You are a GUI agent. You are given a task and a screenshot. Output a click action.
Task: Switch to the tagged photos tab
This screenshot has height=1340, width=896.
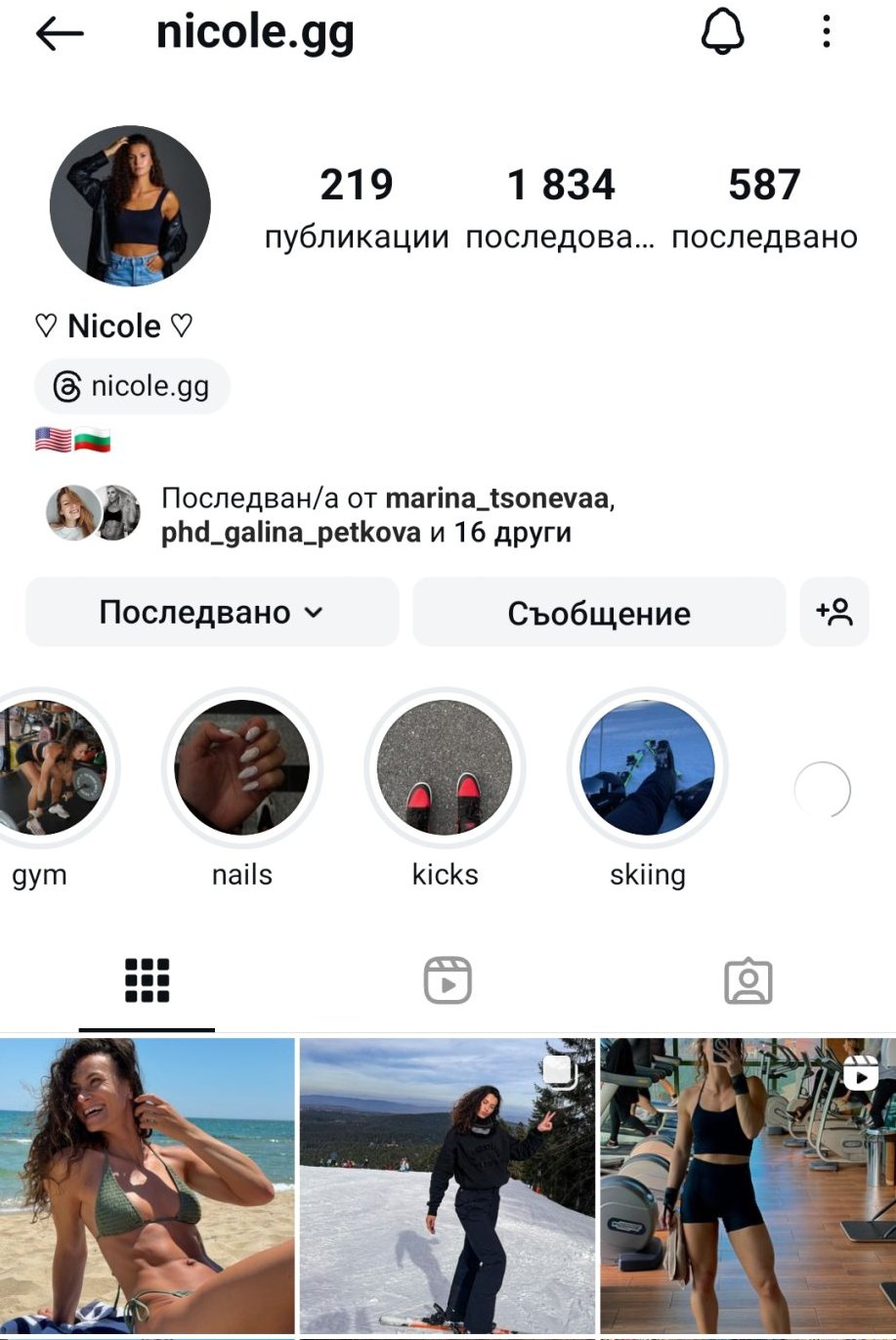[x=748, y=980]
